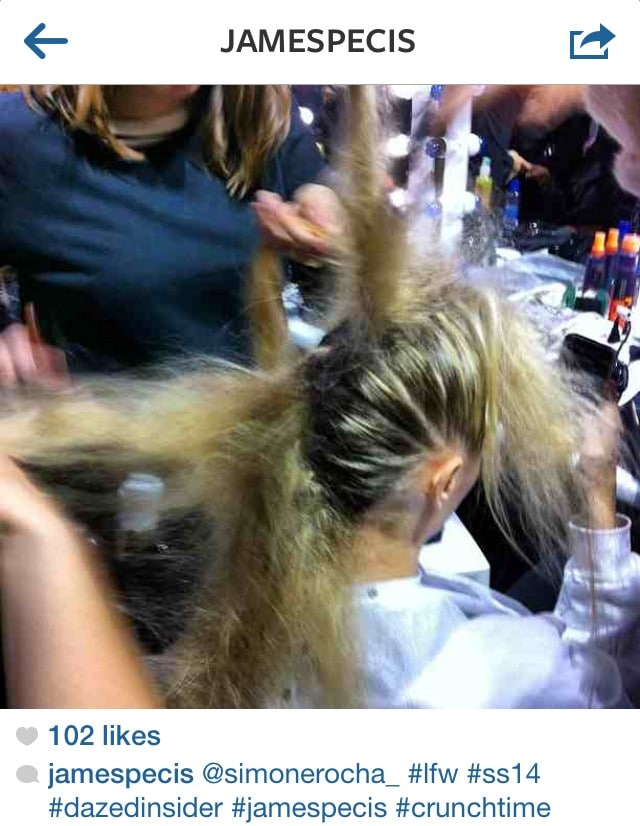Open the #crunchtime hashtag

[474, 808]
